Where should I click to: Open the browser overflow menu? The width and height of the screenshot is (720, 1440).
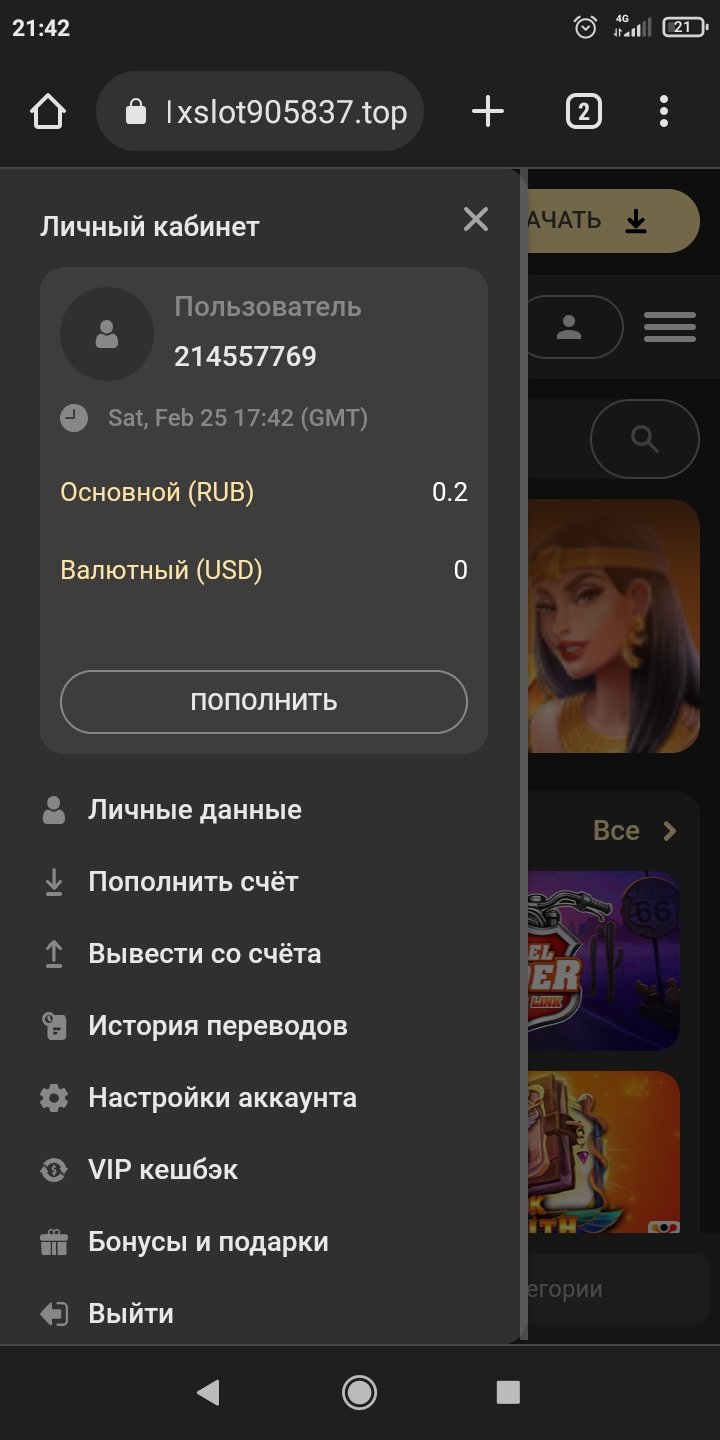pyautogui.click(x=664, y=111)
